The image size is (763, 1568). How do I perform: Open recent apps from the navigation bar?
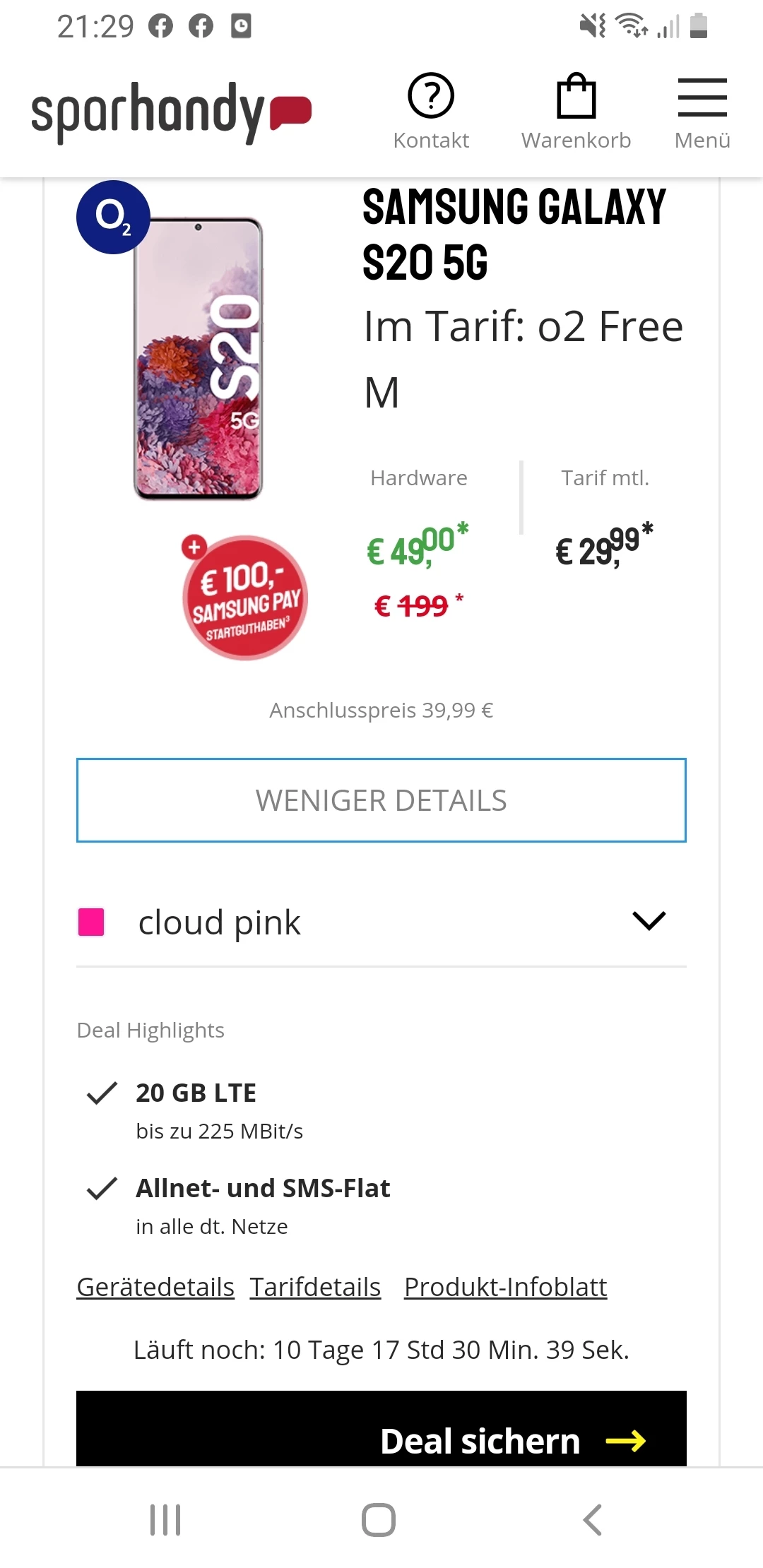click(165, 1519)
